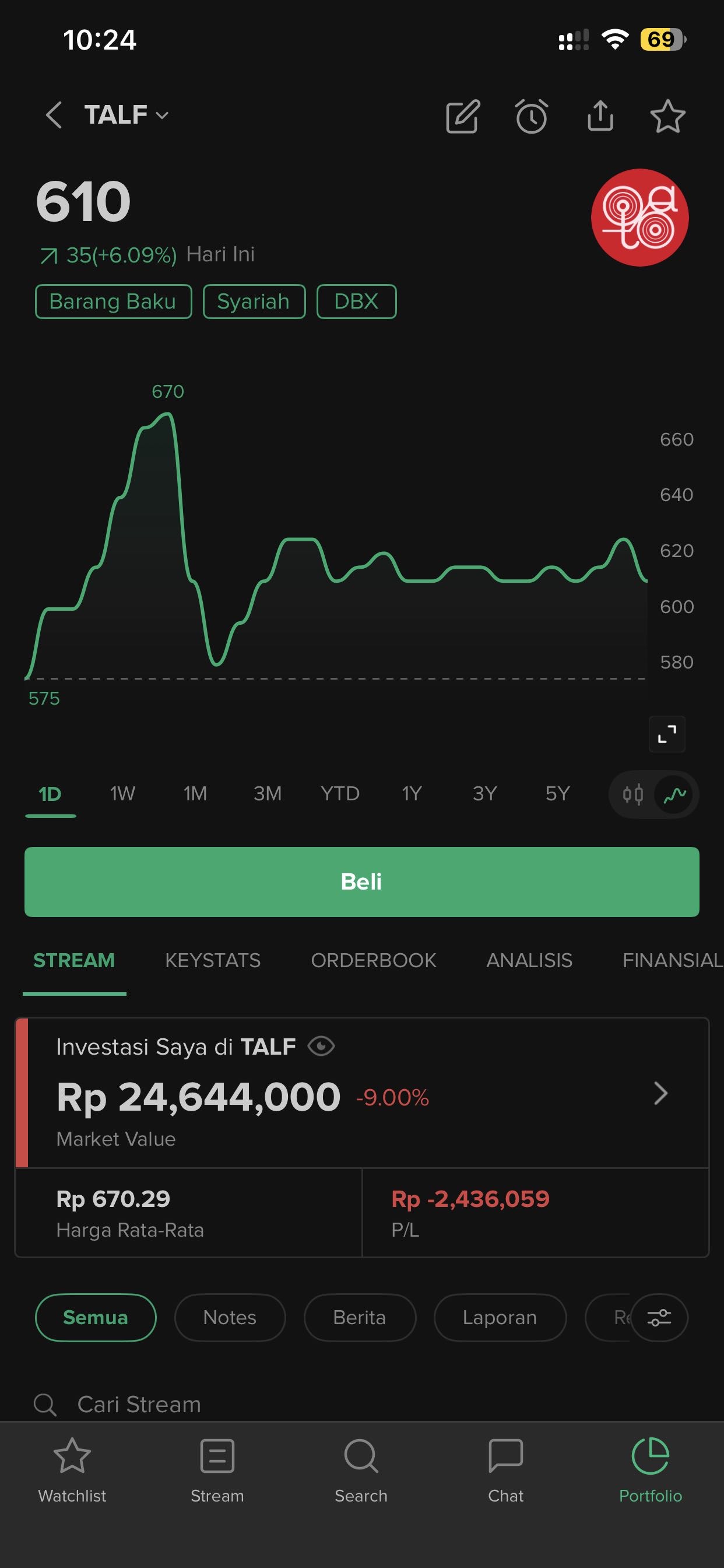
Task: Add TALF to watchlist with the star
Action: [667, 116]
